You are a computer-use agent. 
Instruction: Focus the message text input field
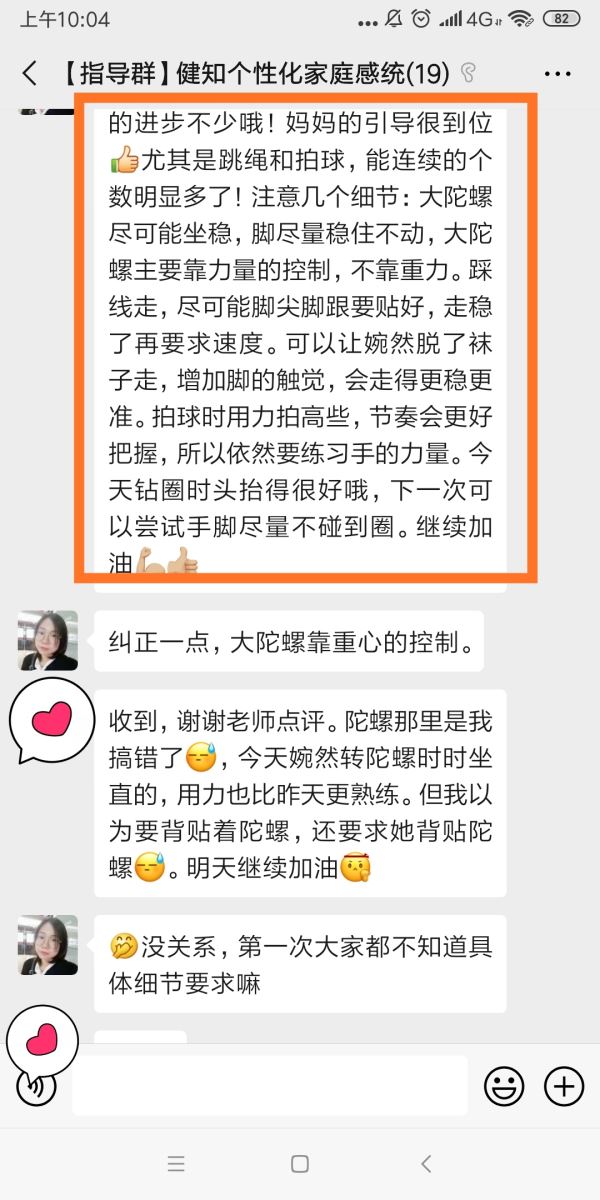tap(270, 1085)
